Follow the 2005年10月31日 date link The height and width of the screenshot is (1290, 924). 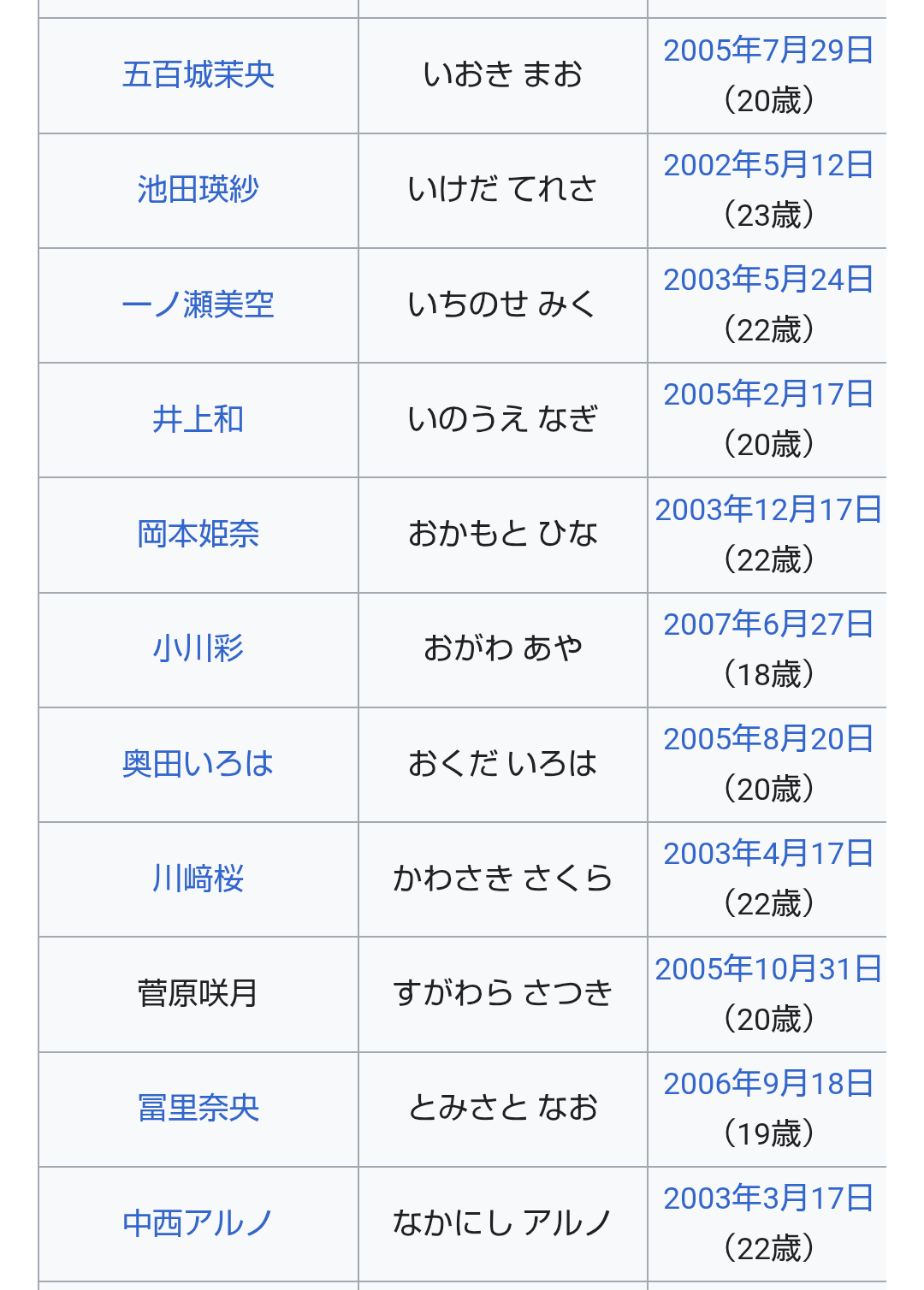click(x=767, y=970)
